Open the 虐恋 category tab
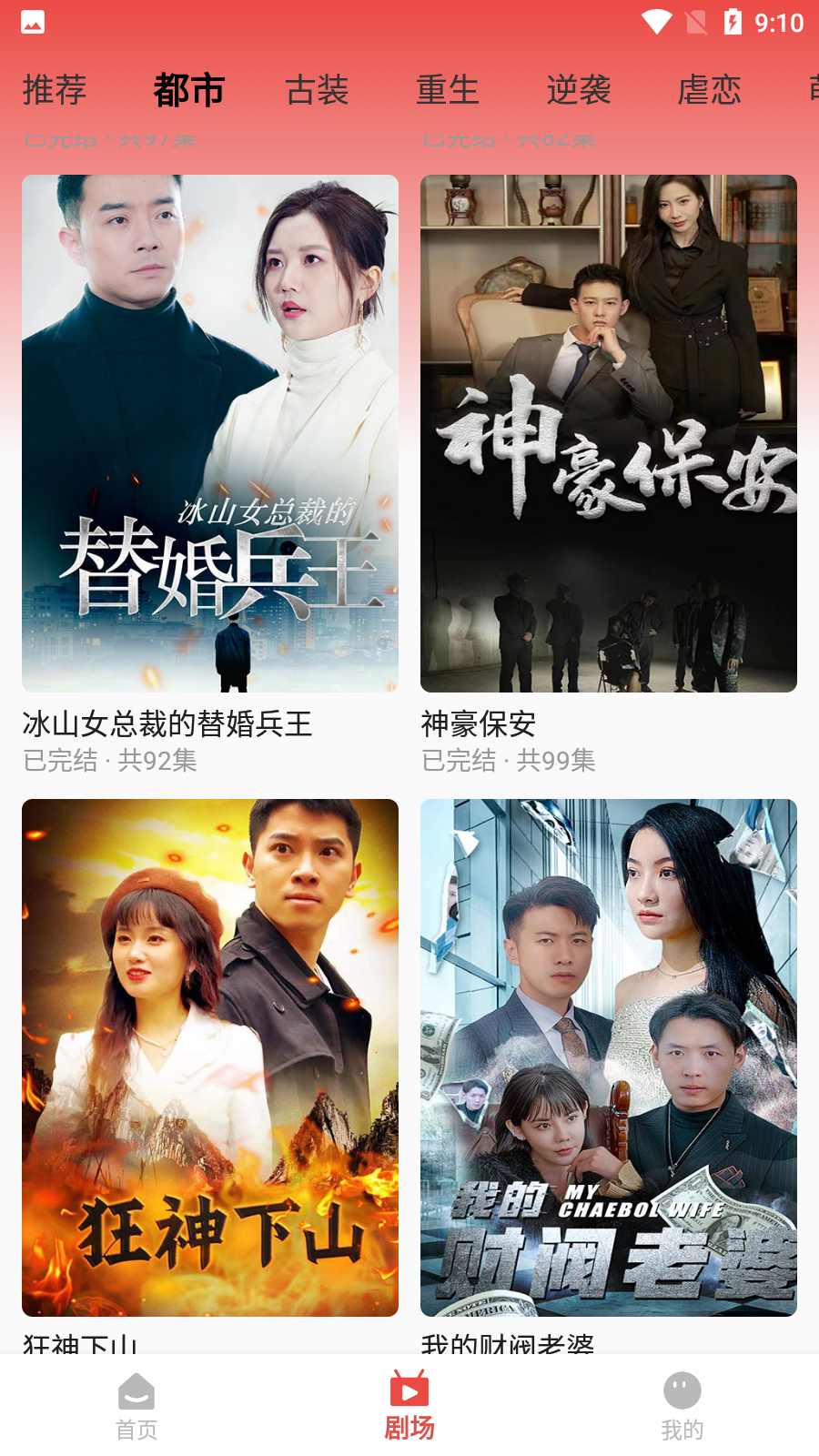 point(709,90)
